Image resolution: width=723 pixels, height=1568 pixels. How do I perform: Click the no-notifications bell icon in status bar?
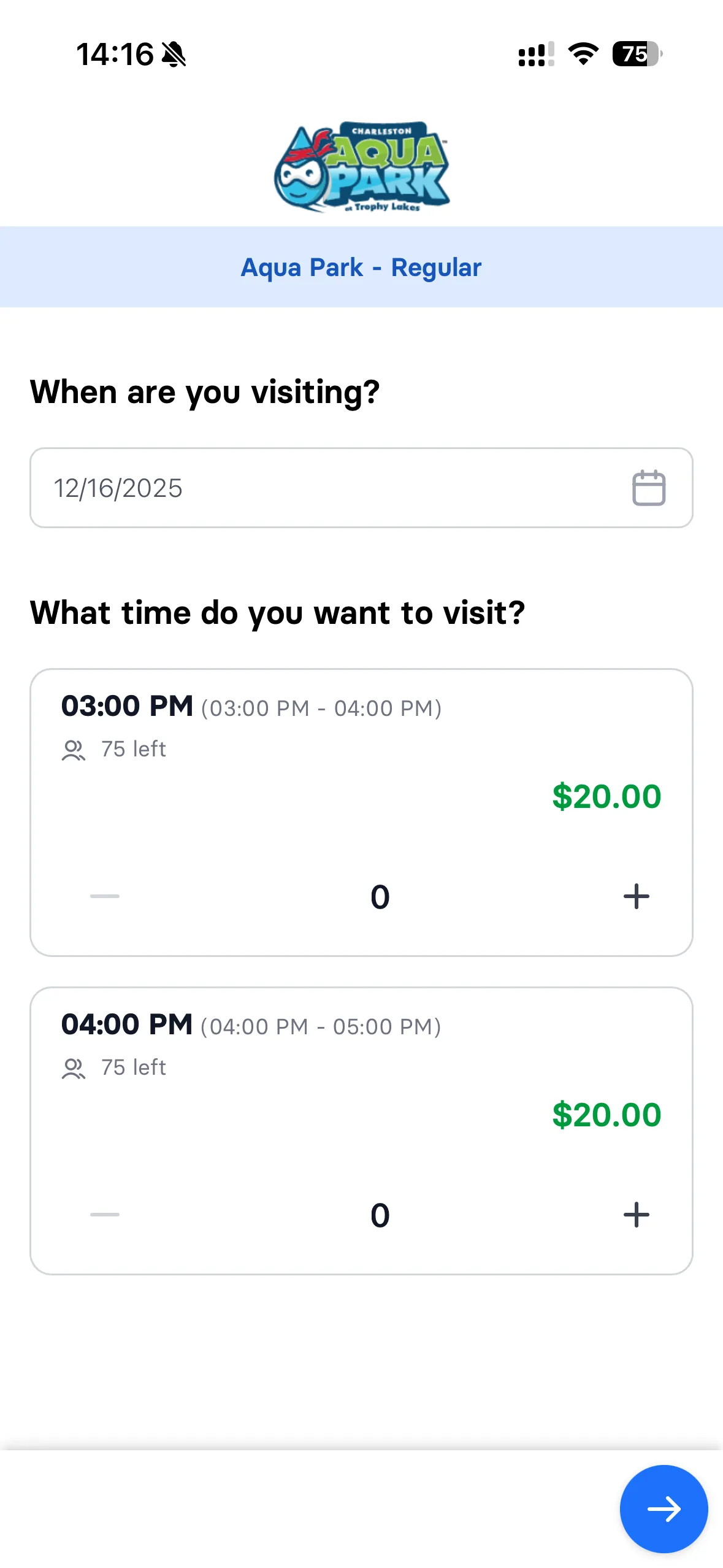point(174,55)
